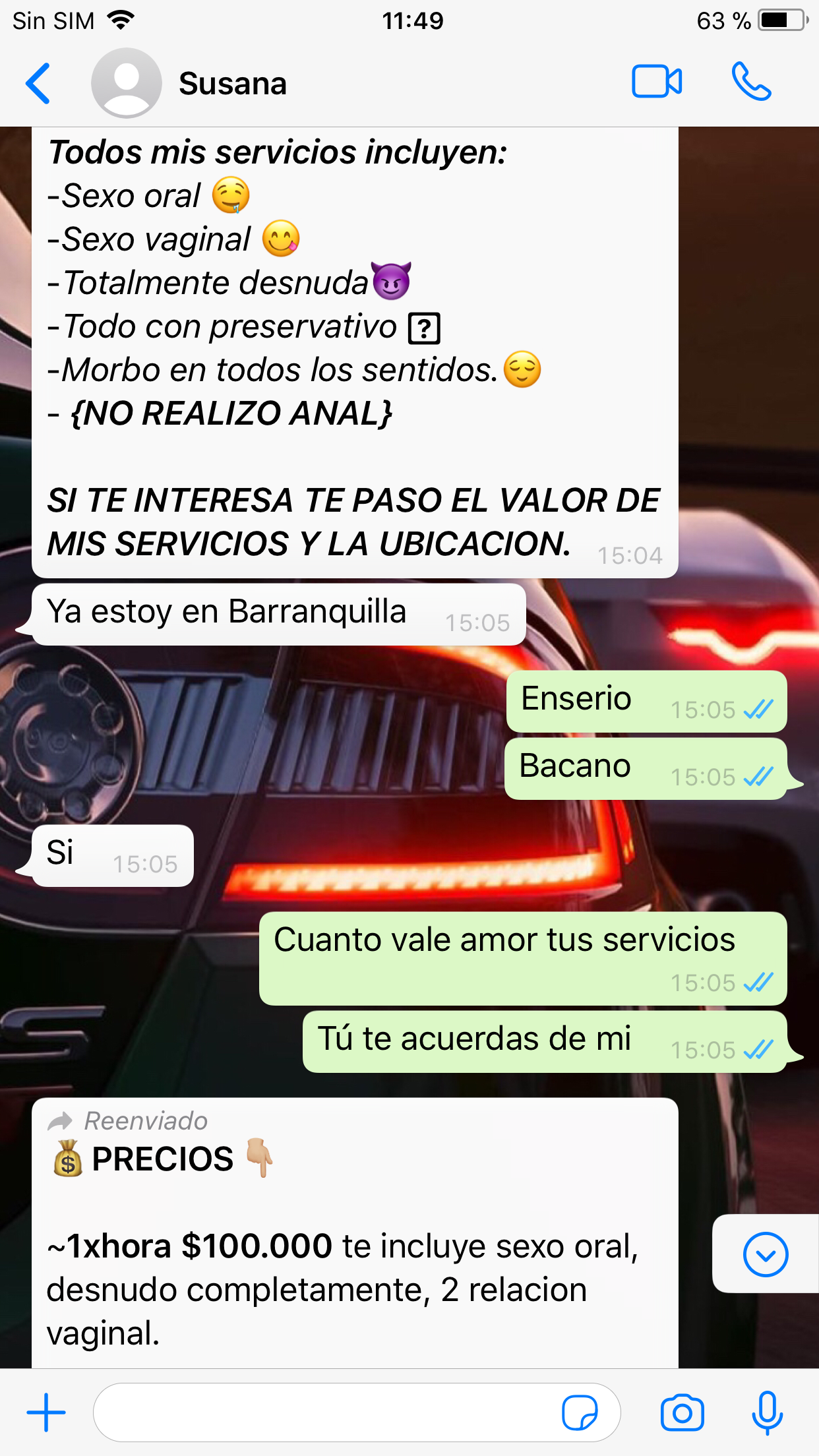Screen dimensions: 819x1456
Task: Jump to the latest messages
Action: 765,1254
